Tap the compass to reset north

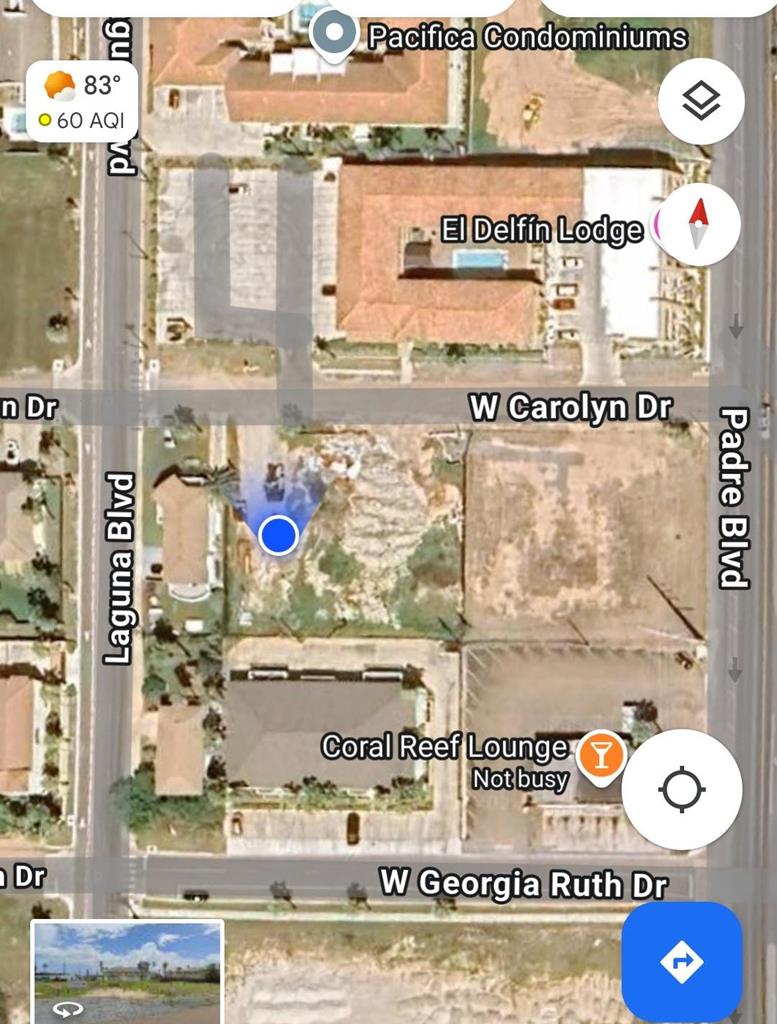700,224
